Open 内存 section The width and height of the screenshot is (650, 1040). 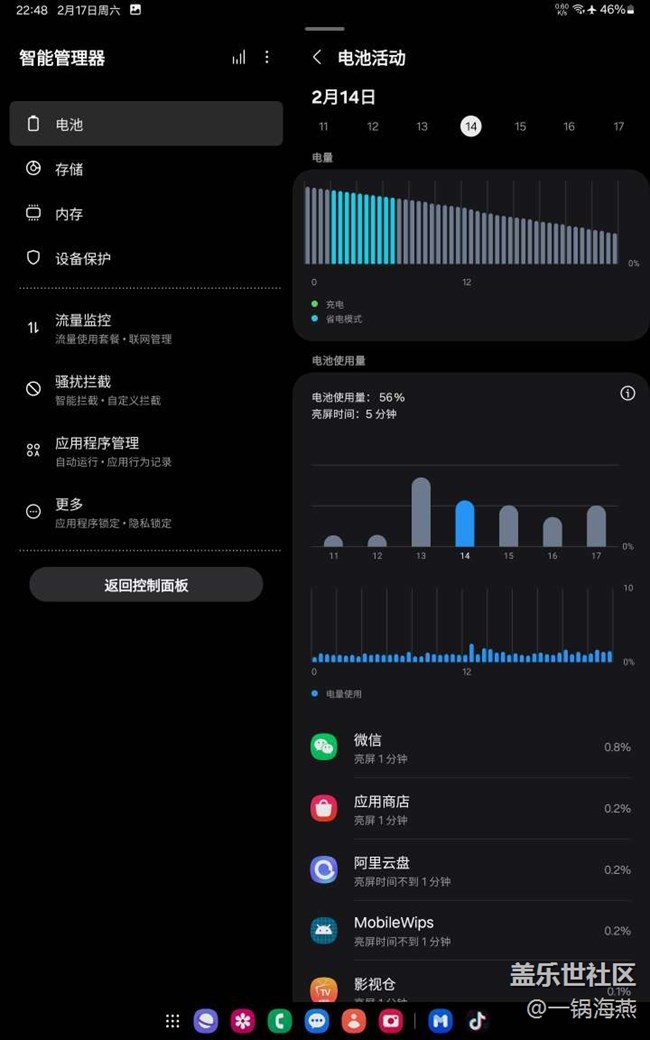(x=146, y=214)
